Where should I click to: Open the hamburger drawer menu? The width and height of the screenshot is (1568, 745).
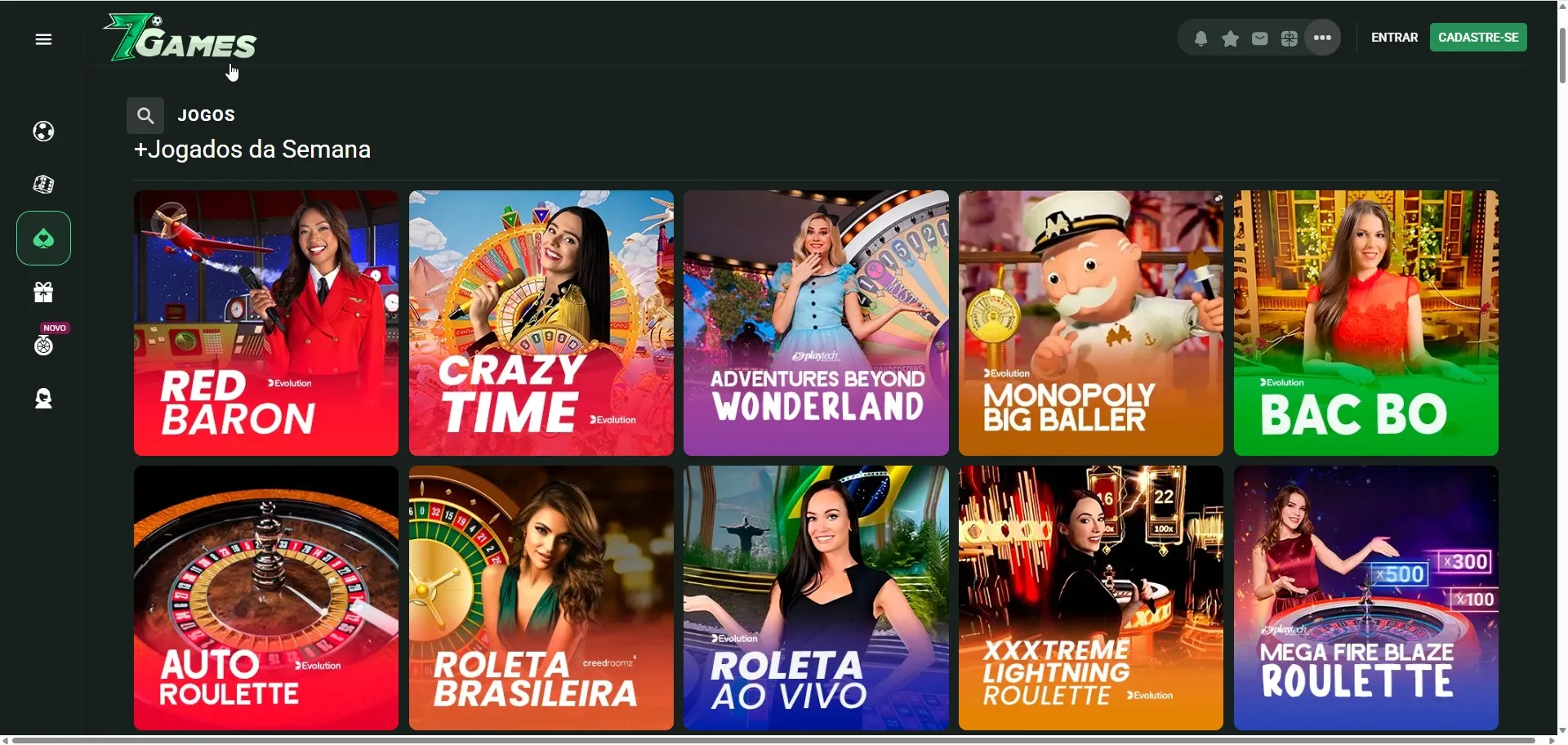(43, 39)
